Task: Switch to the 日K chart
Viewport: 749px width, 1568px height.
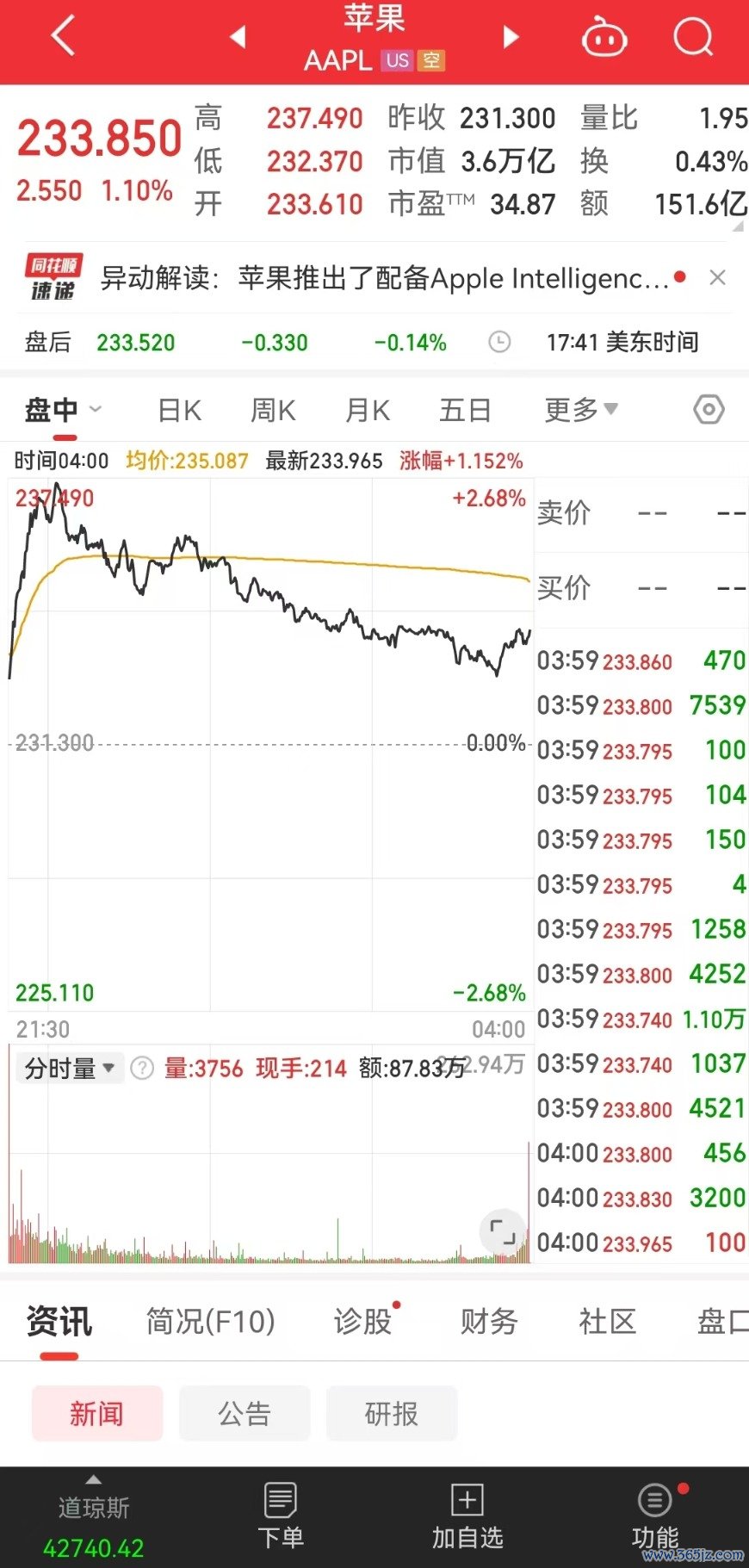Action: click(x=180, y=410)
